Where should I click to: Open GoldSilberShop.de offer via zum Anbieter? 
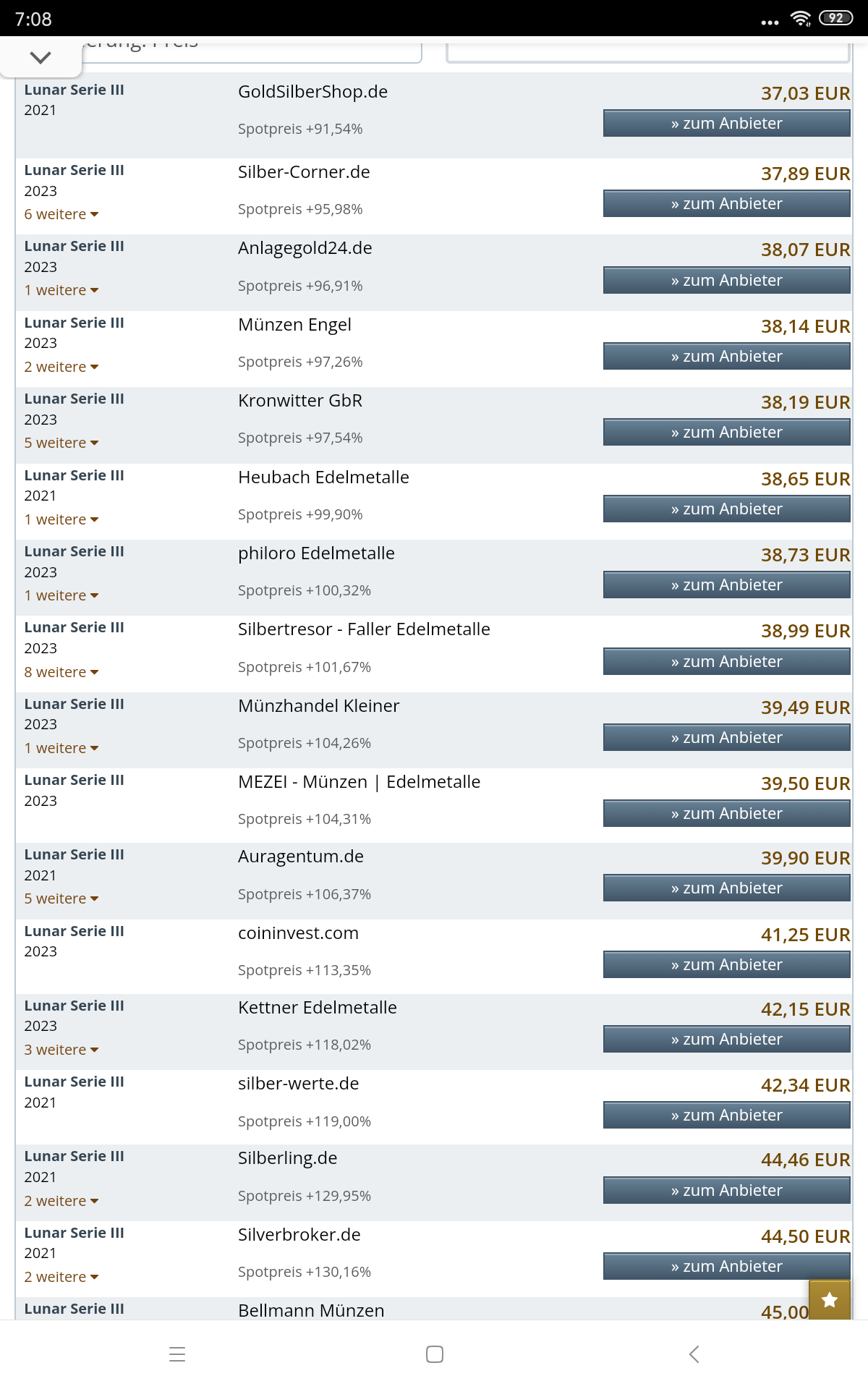pos(726,124)
